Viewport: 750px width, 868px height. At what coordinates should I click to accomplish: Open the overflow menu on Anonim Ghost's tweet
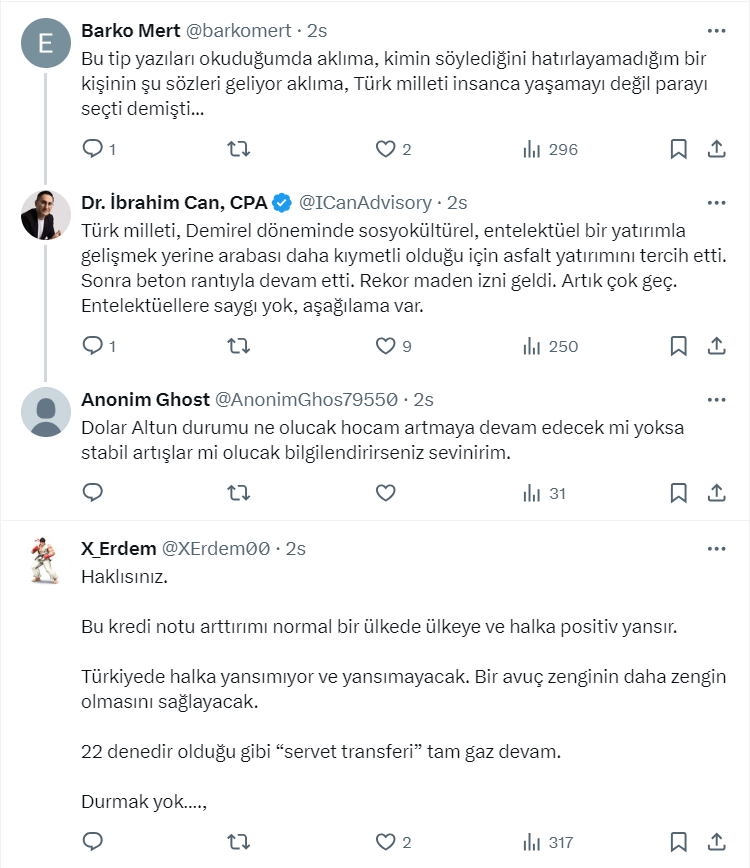tap(716, 399)
